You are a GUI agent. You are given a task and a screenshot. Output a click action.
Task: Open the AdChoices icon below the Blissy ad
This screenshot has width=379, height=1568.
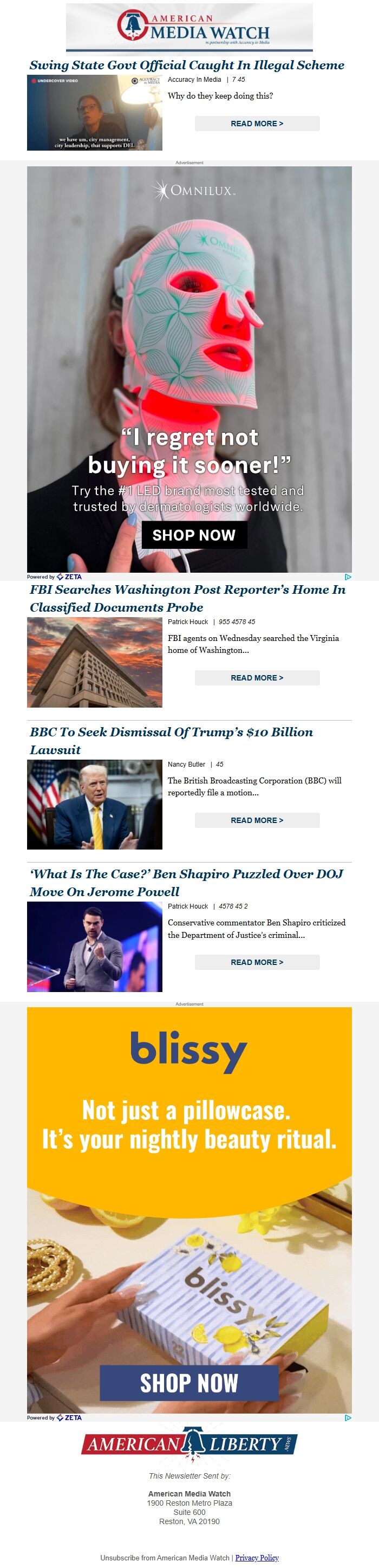pyautogui.click(x=348, y=1418)
